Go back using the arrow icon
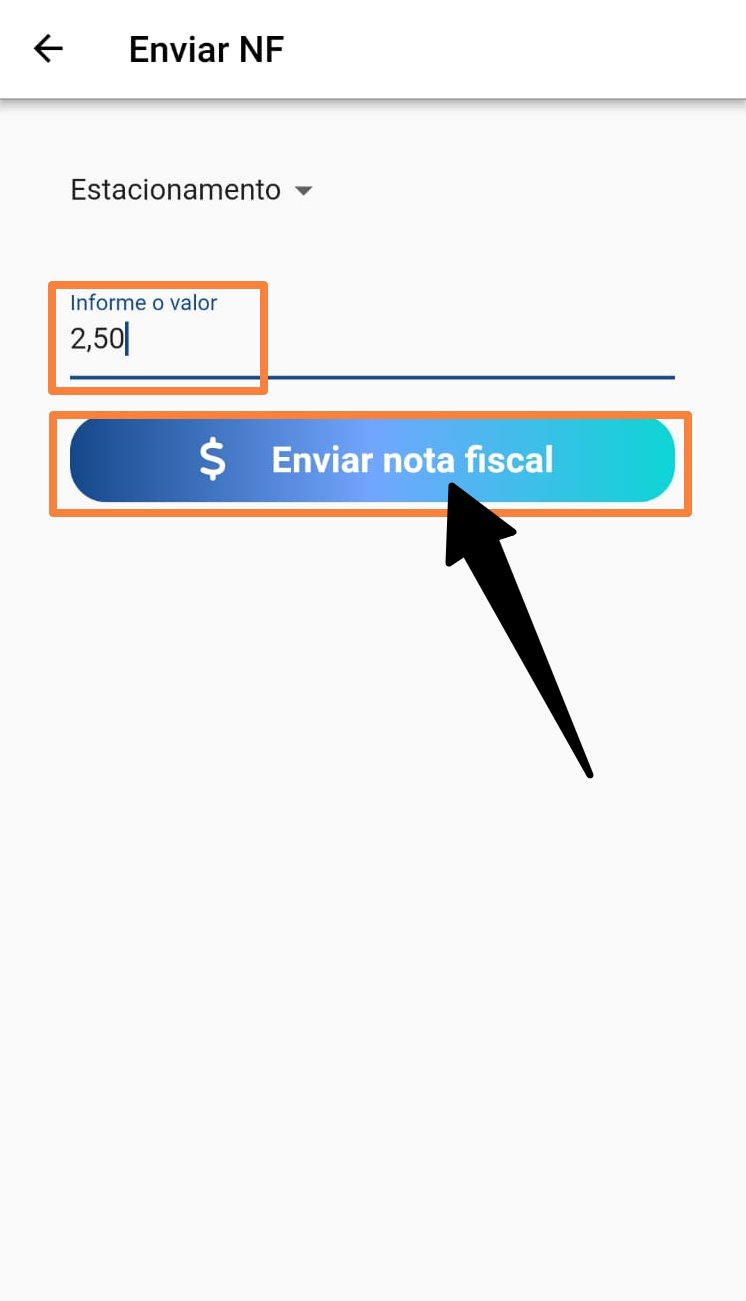 tap(48, 49)
